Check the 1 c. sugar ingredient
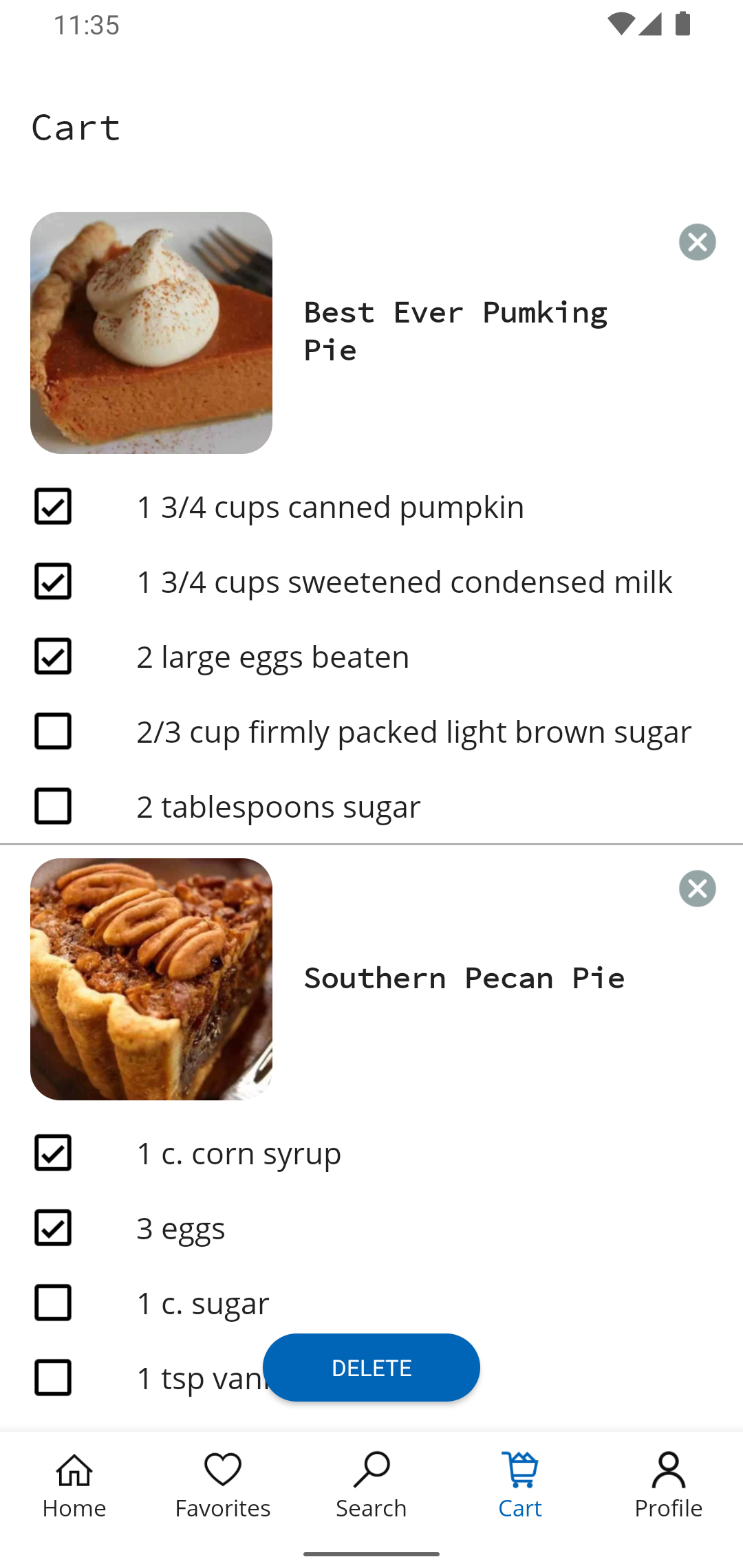Screen dimensions: 743x1568 click(x=53, y=1303)
